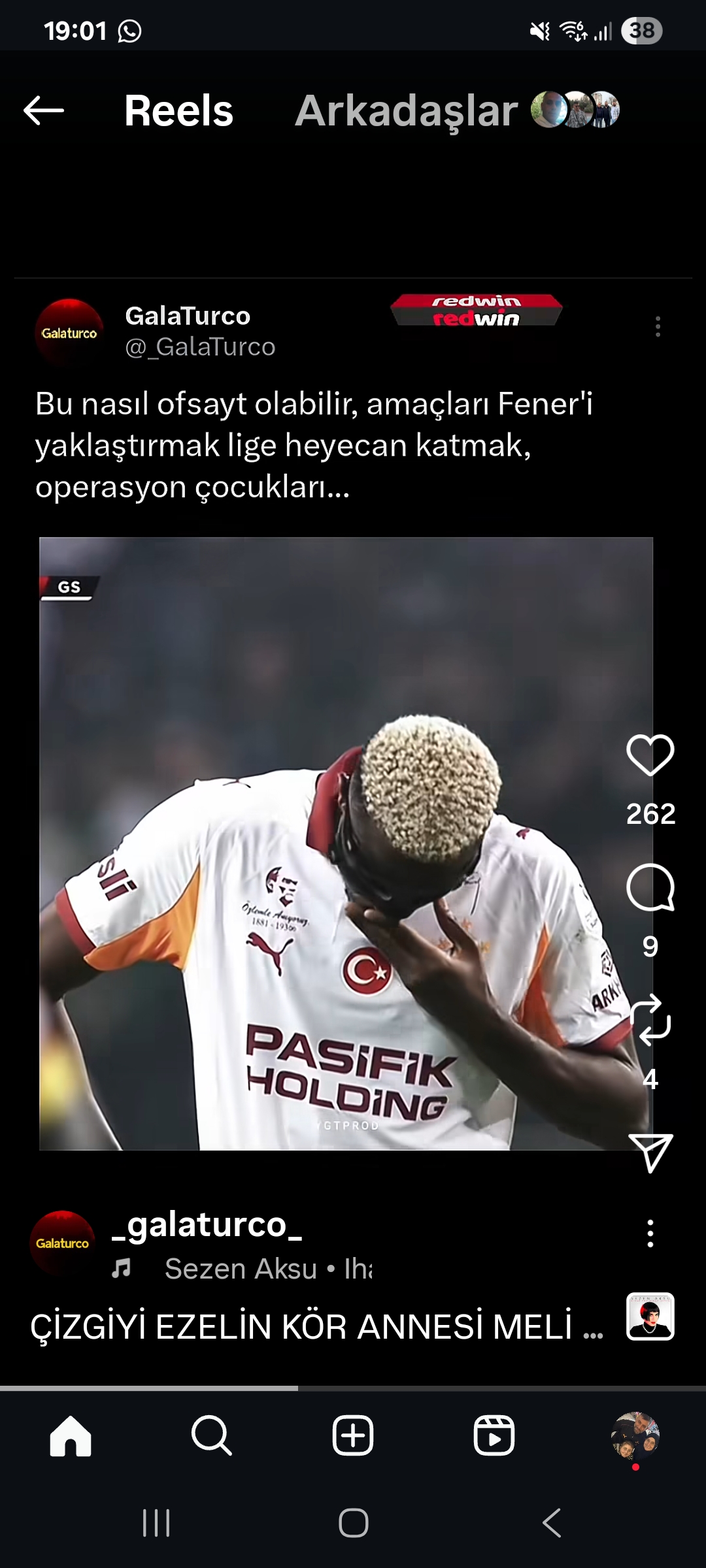
Task: Open the Sezen Aksu audio track
Action: (267, 1269)
